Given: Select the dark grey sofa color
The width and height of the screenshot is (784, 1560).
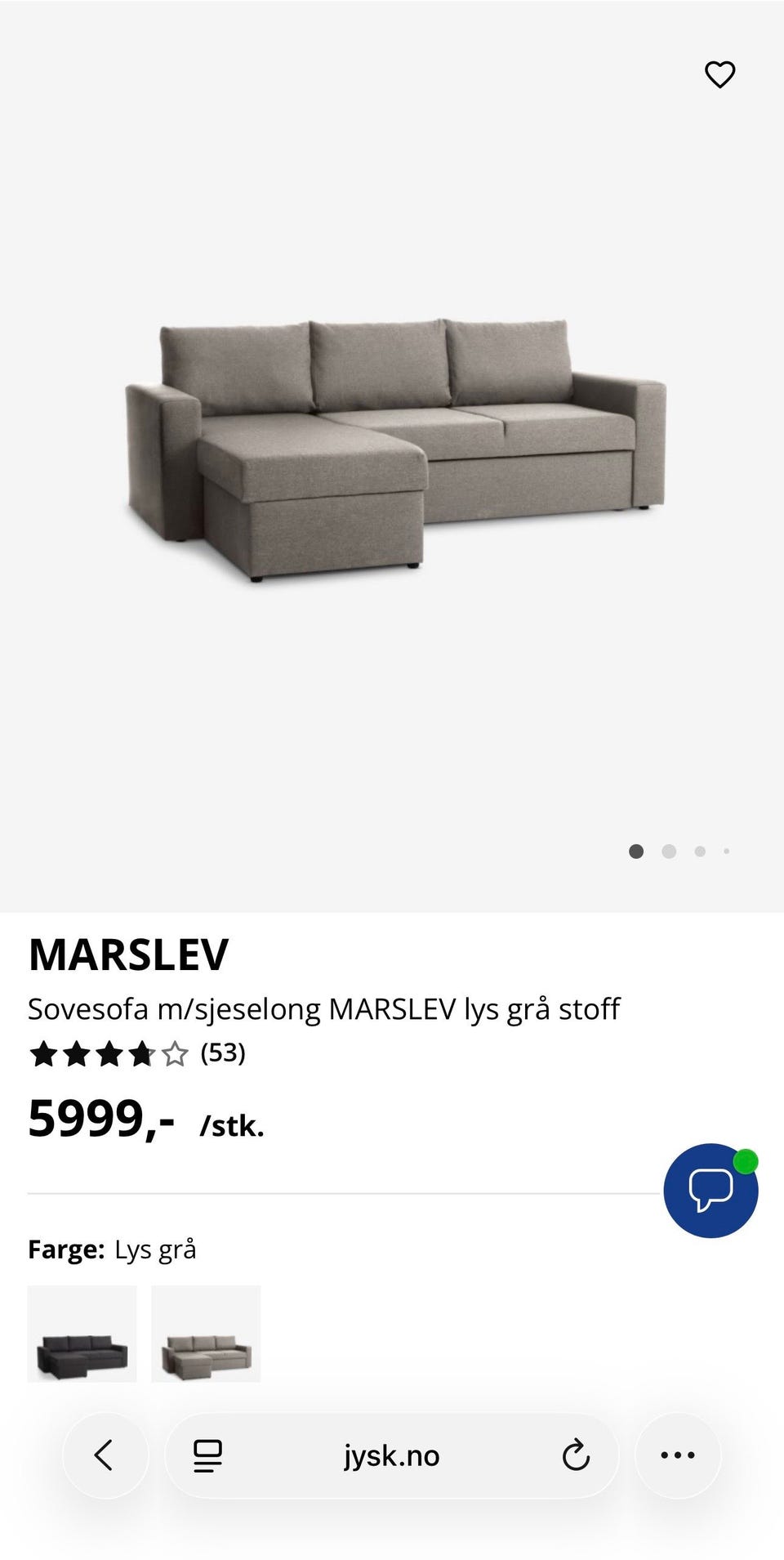Looking at the screenshot, I should click(82, 1334).
